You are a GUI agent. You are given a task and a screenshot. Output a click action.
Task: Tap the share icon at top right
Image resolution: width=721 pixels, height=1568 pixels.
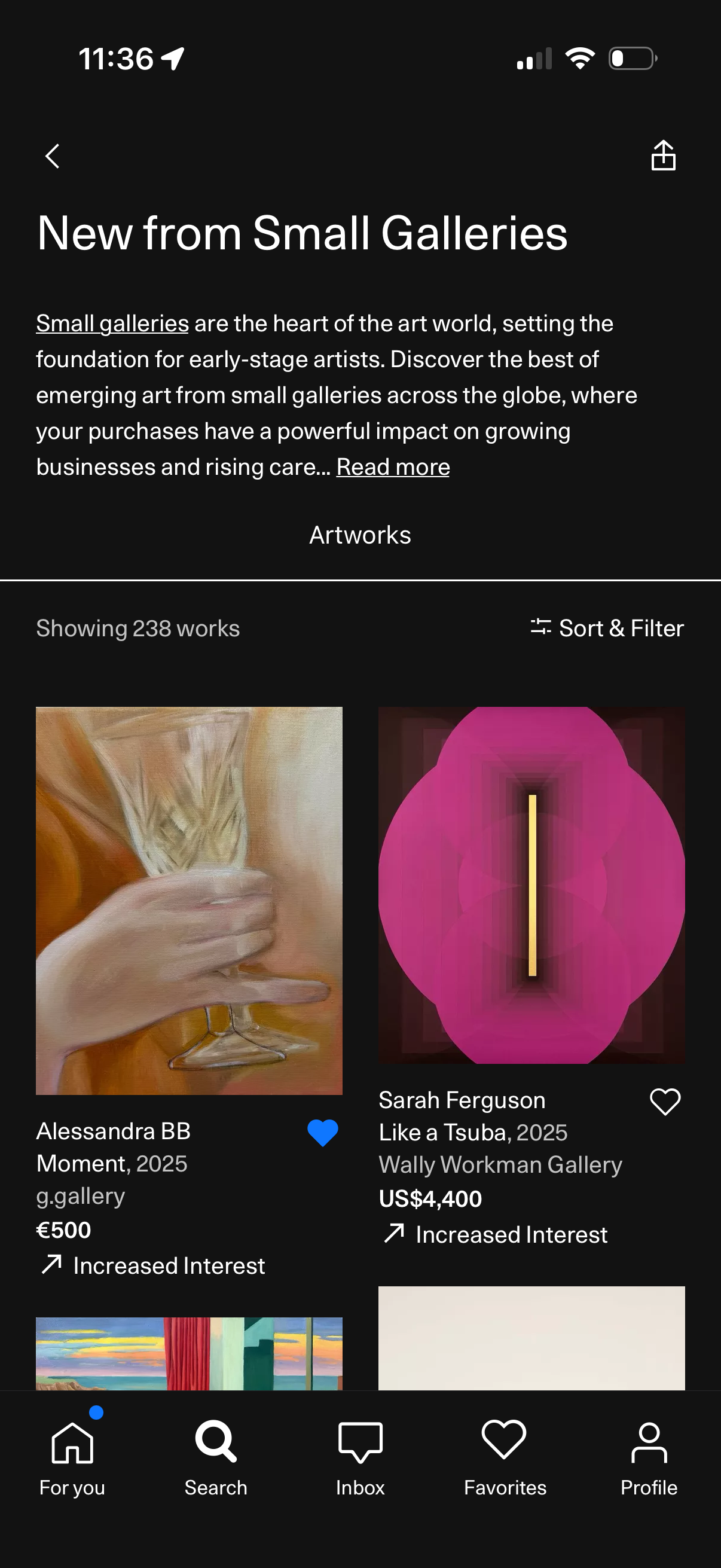(x=662, y=156)
